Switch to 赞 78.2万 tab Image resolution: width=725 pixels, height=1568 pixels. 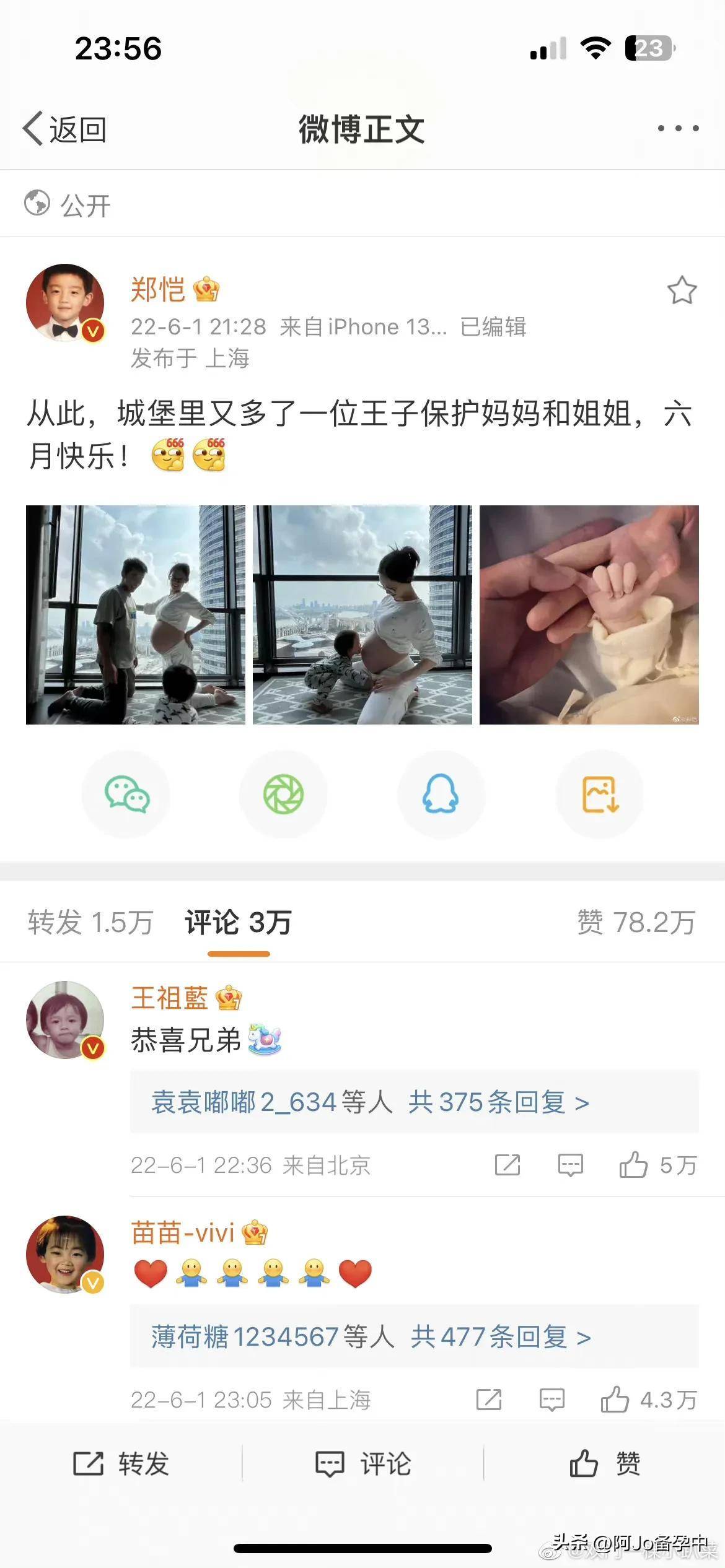(636, 922)
